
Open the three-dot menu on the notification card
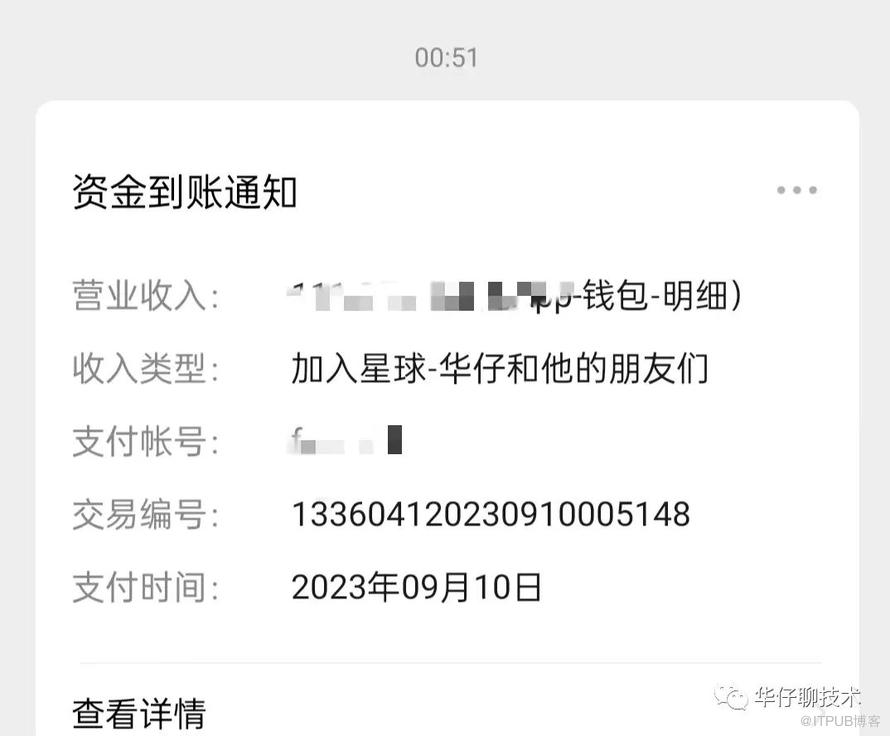point(796,190)
